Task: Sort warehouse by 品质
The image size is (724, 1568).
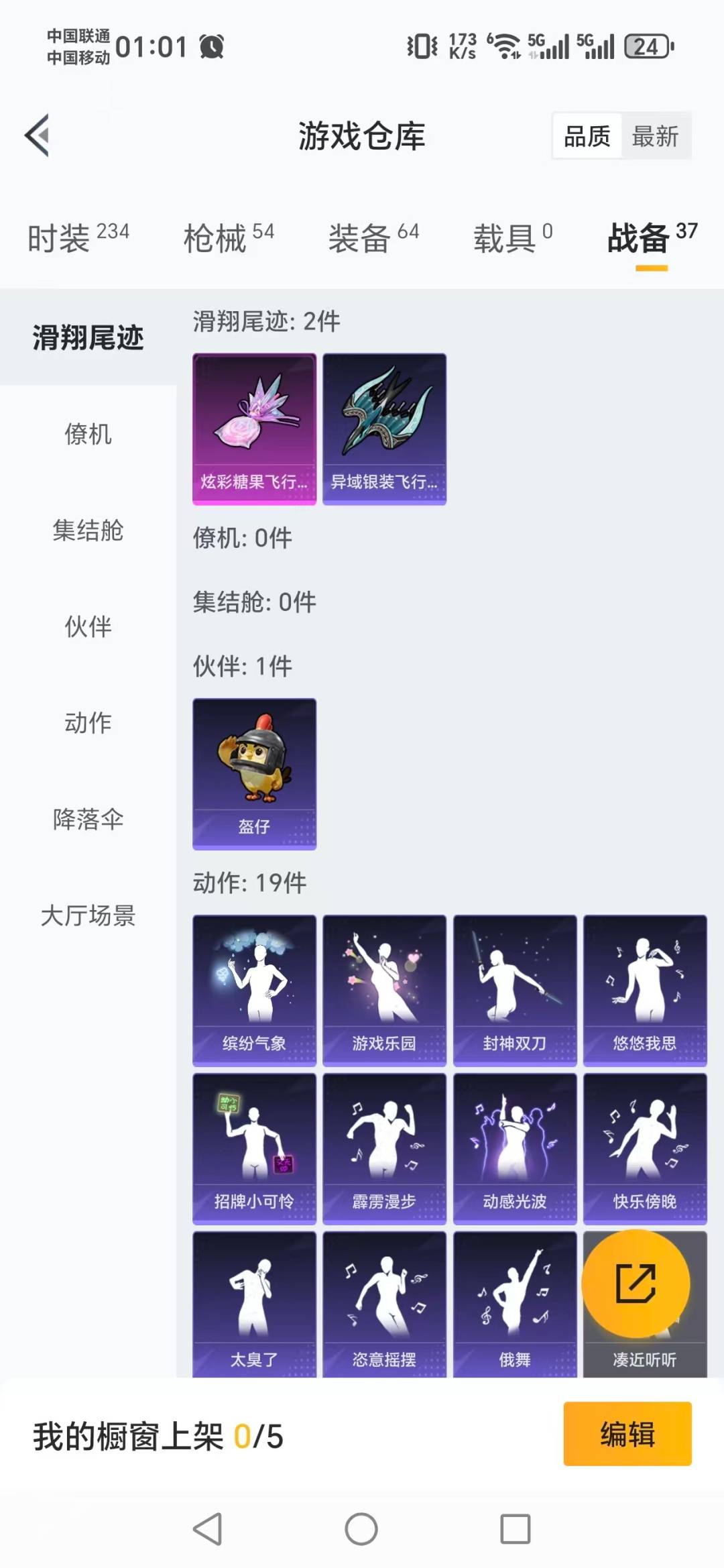Action: click(x=587, y=136)
